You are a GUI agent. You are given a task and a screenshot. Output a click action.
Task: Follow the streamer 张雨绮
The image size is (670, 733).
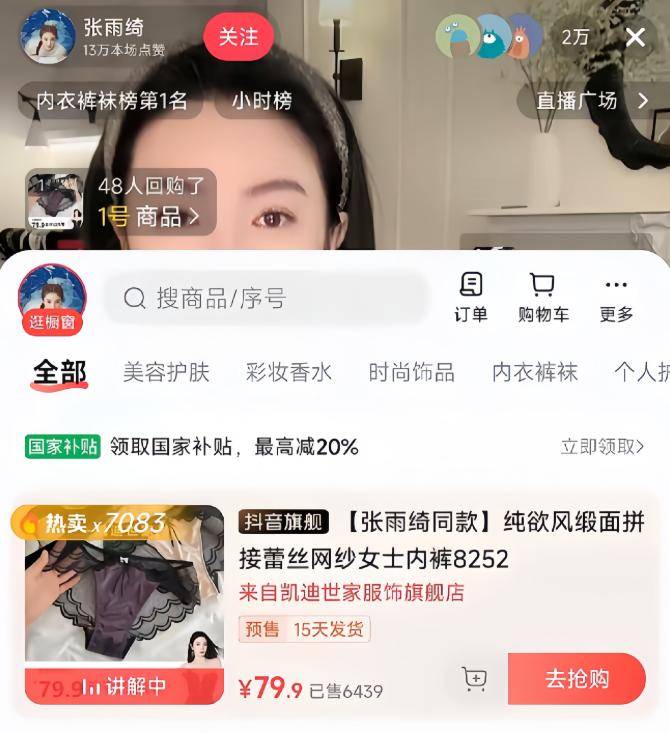click(238, 37)
